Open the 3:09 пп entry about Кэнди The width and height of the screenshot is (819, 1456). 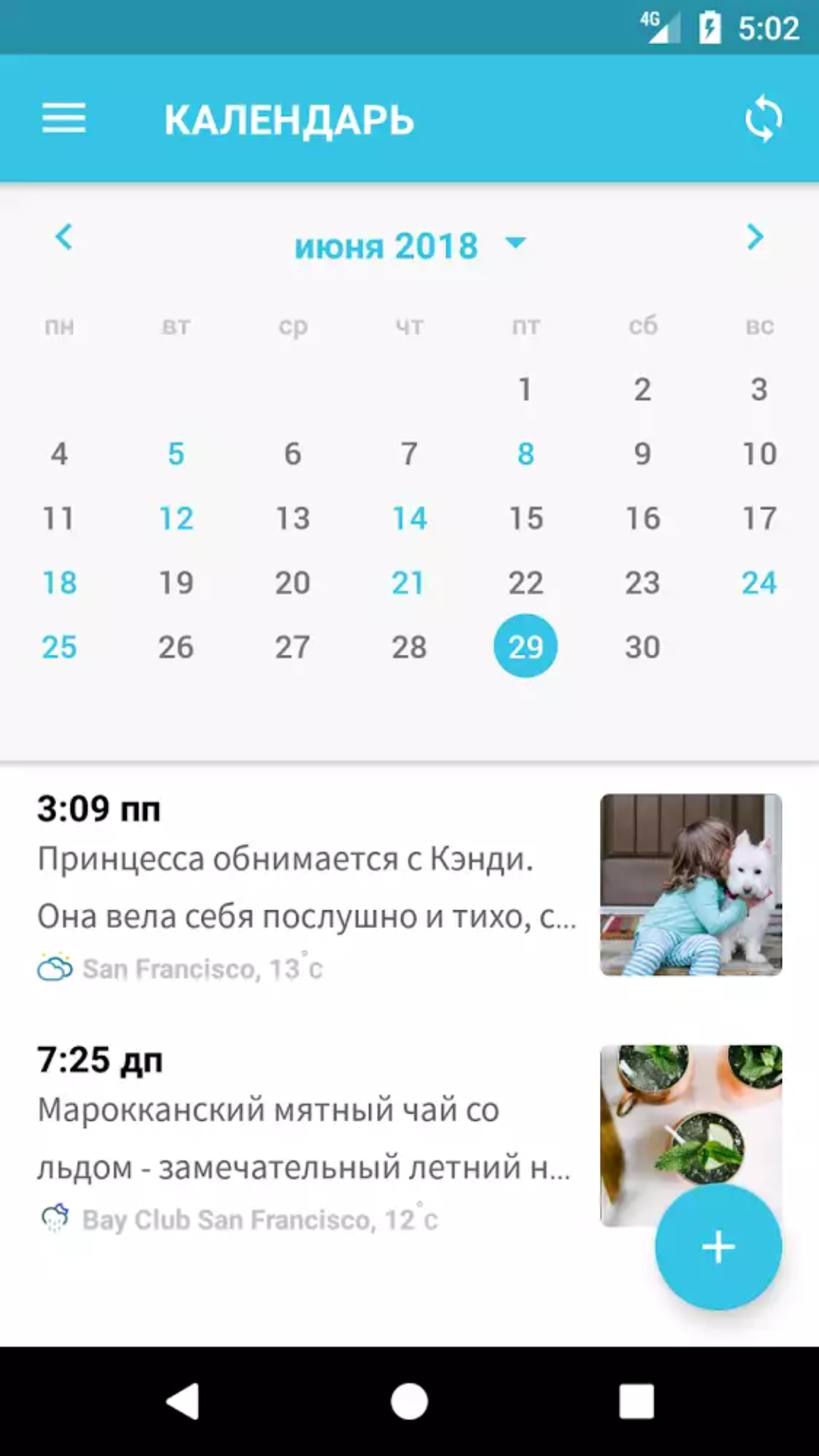(308, 885)
